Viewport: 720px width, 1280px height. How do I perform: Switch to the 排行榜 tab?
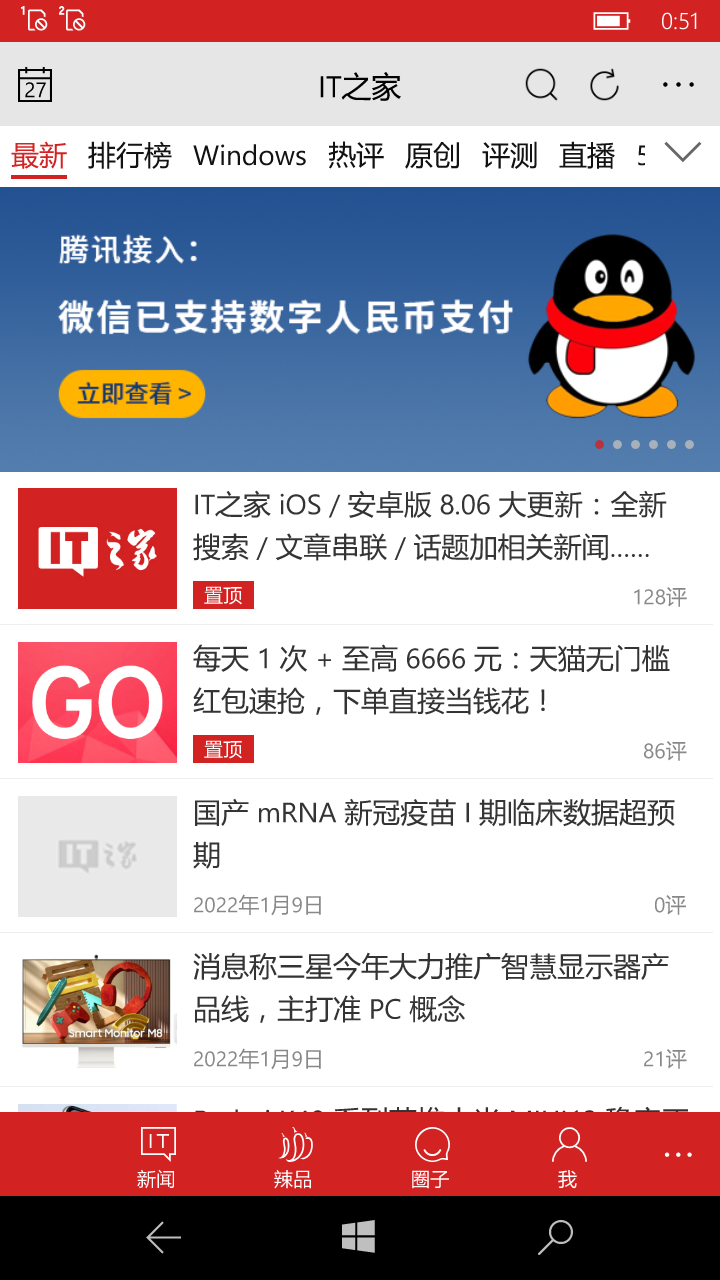click(129, 156)
